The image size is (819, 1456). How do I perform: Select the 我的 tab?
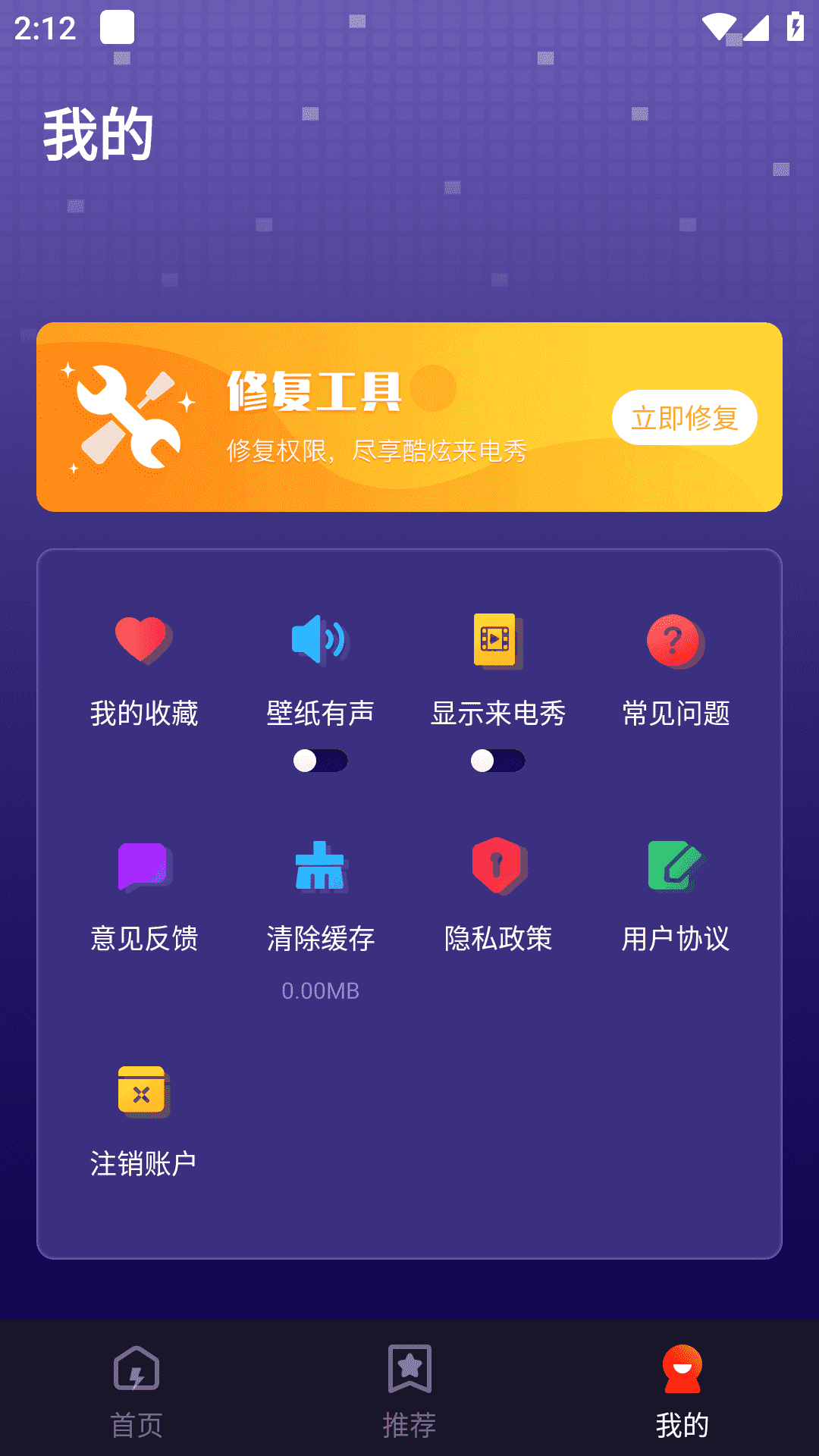pos(682,1388)
